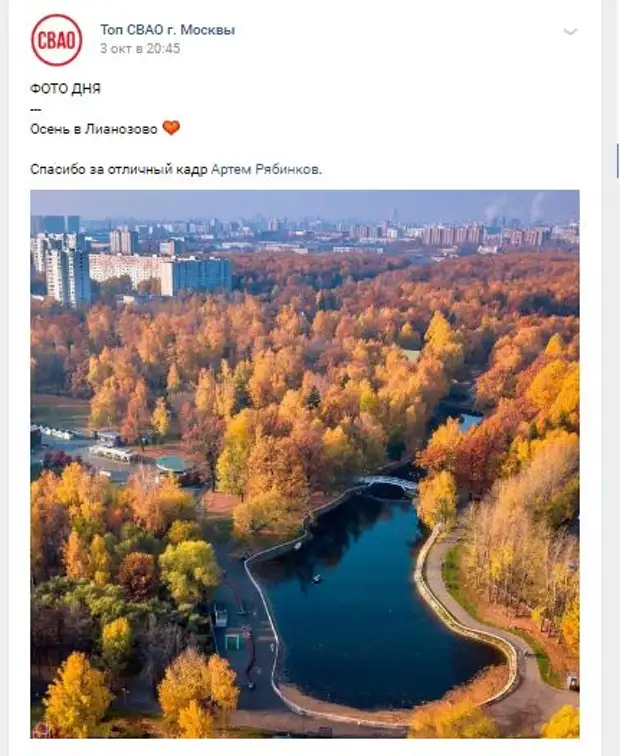Expand the post options chevron
Image resolution: width=620 pixels, height=756 pixels.
tap(570, 32)
